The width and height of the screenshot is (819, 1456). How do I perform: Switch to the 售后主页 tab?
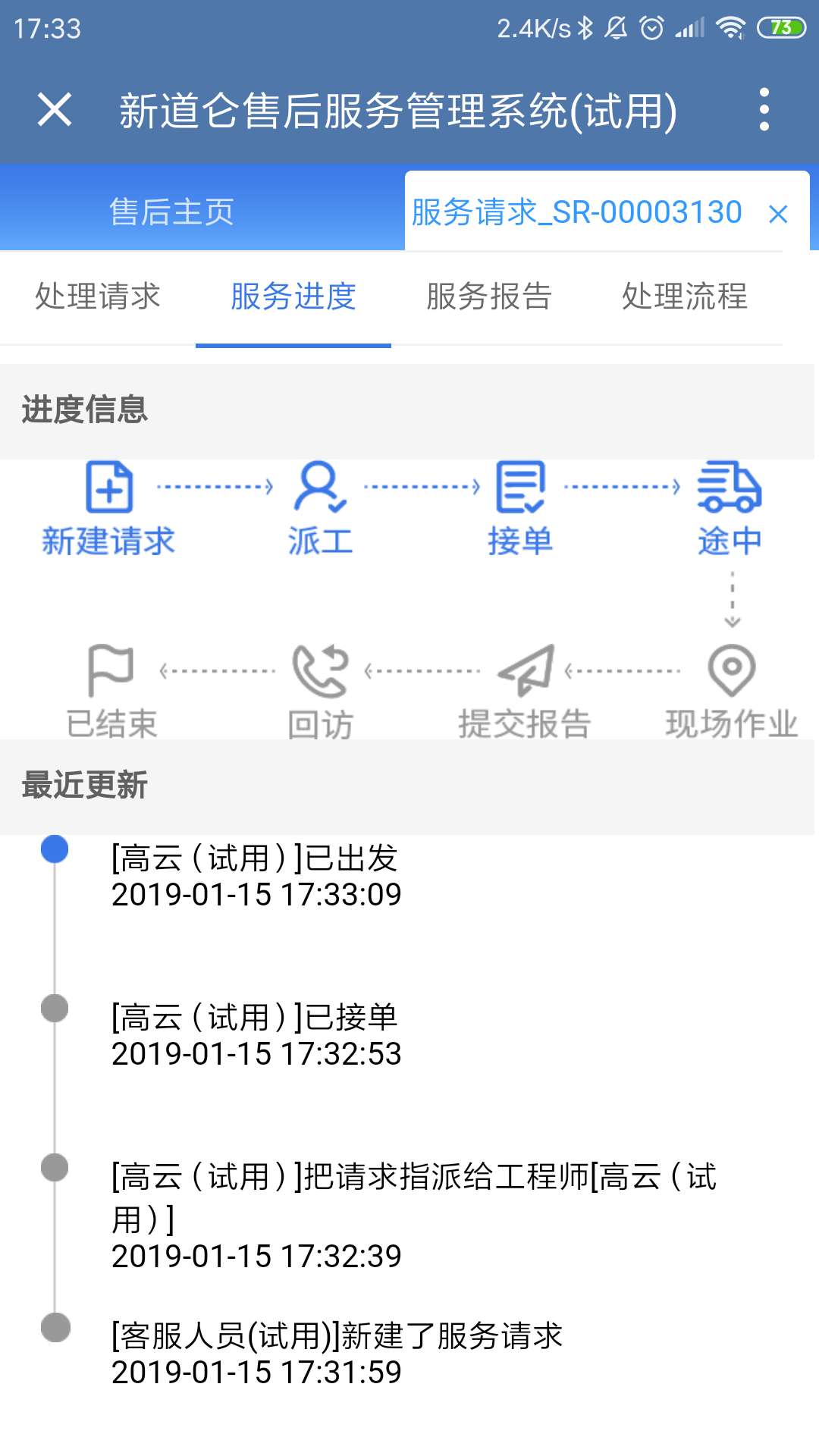[x=171, y=212]
